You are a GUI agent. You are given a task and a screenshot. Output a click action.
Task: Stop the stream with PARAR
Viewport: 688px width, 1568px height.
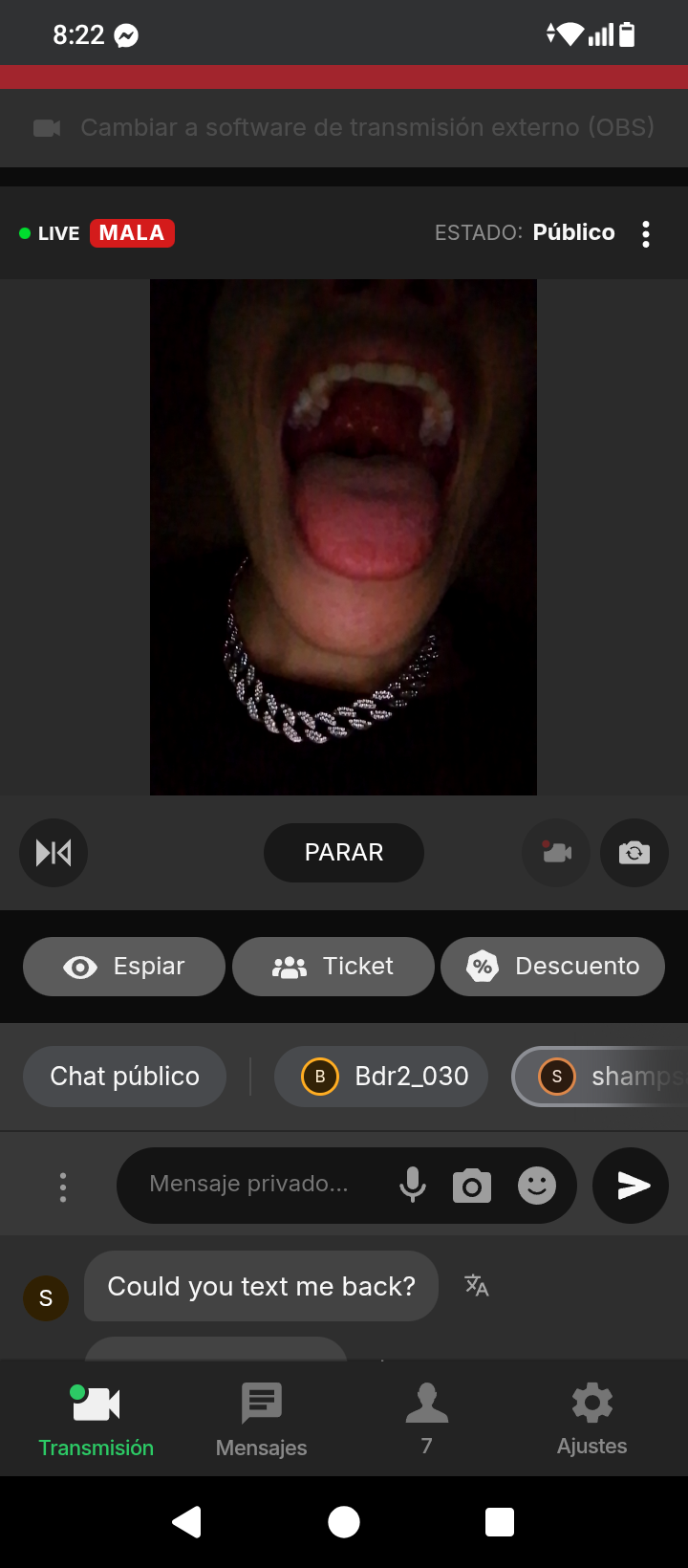(344, 852)
